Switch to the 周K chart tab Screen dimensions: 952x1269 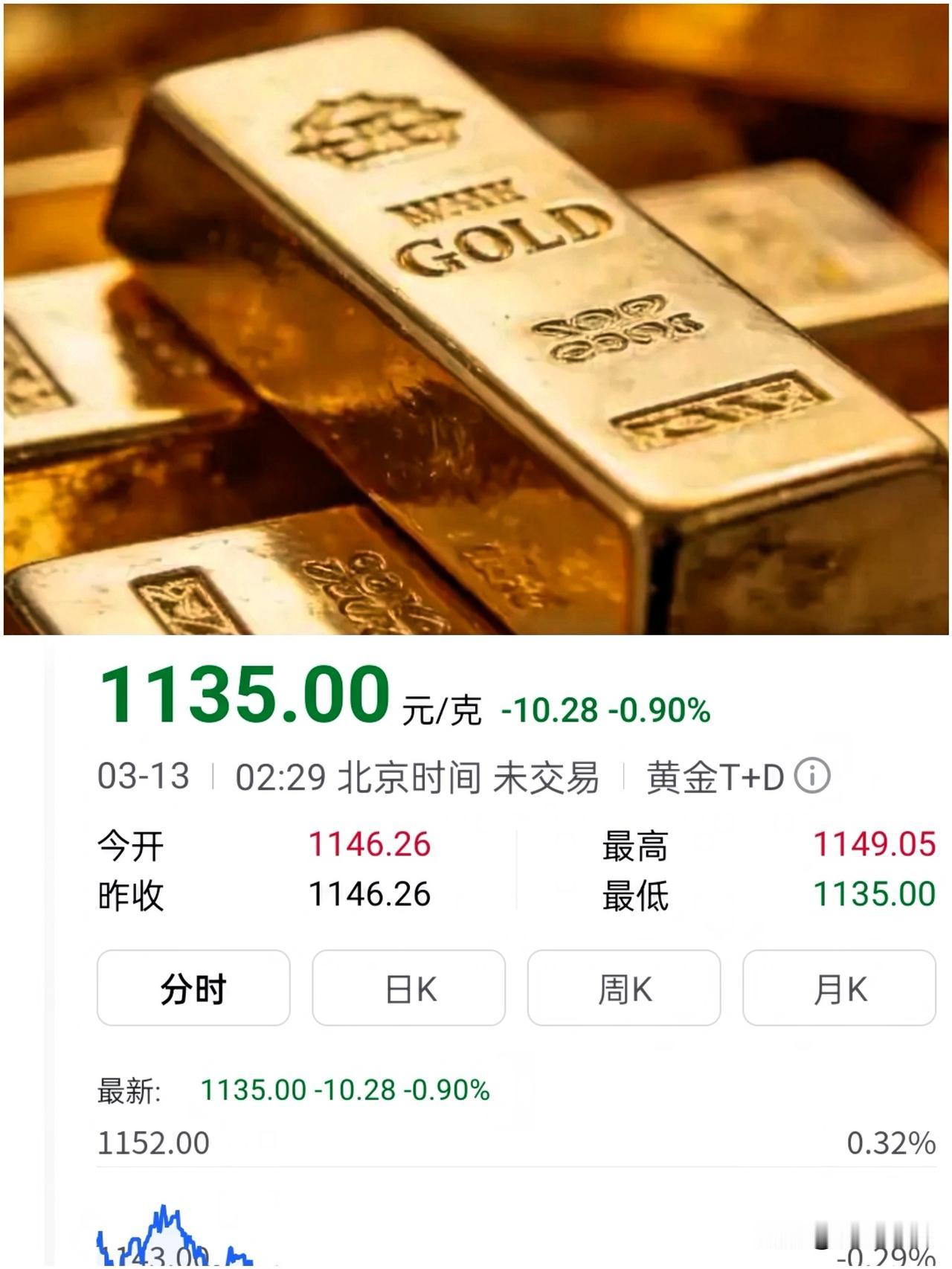tap(623, 989)
